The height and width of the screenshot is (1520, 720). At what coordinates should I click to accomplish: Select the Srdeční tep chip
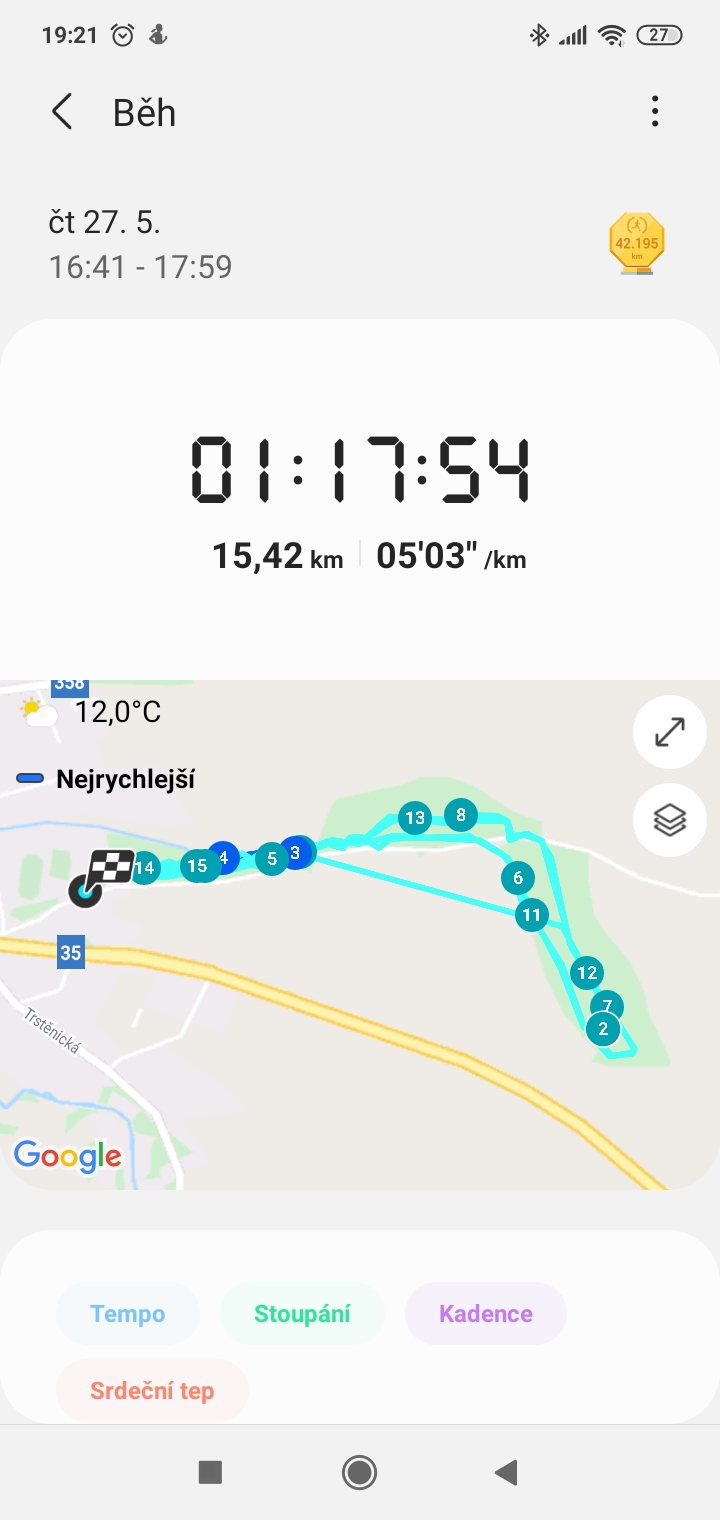point(152,1390)
